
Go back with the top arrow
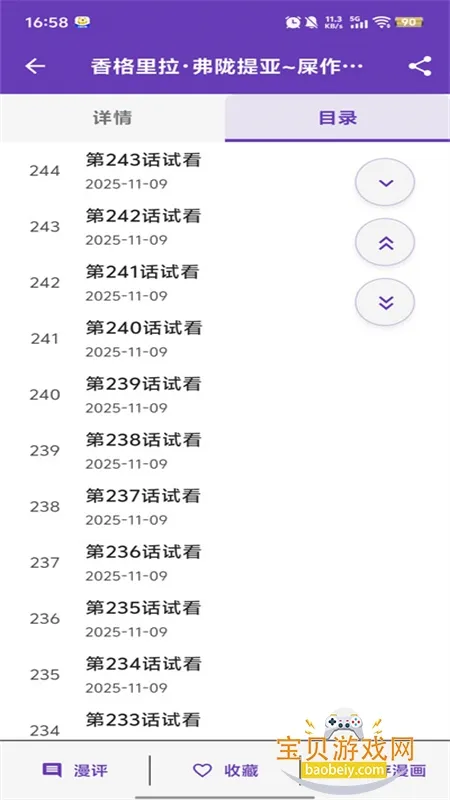[35, 66]
